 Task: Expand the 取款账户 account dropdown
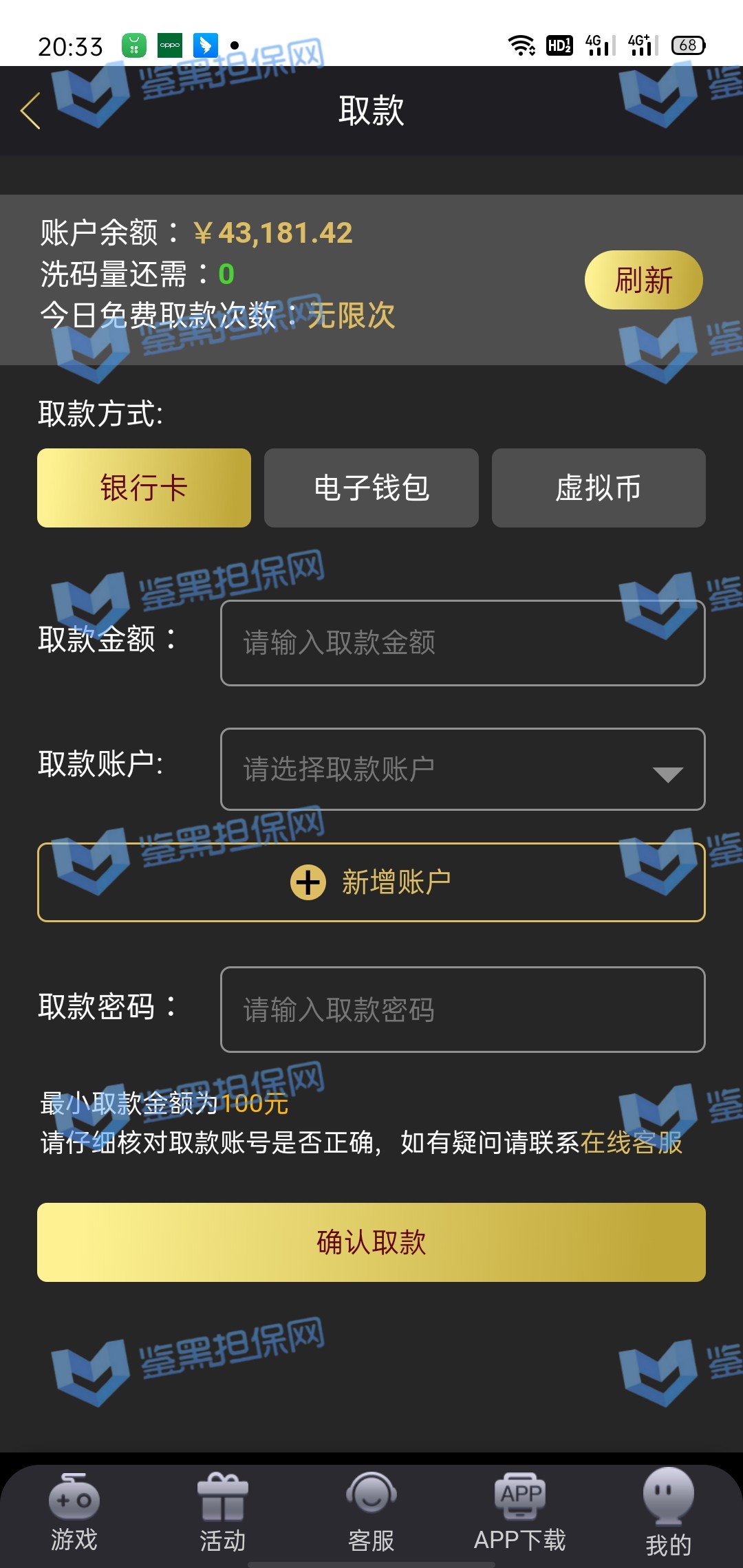[462, 770]
